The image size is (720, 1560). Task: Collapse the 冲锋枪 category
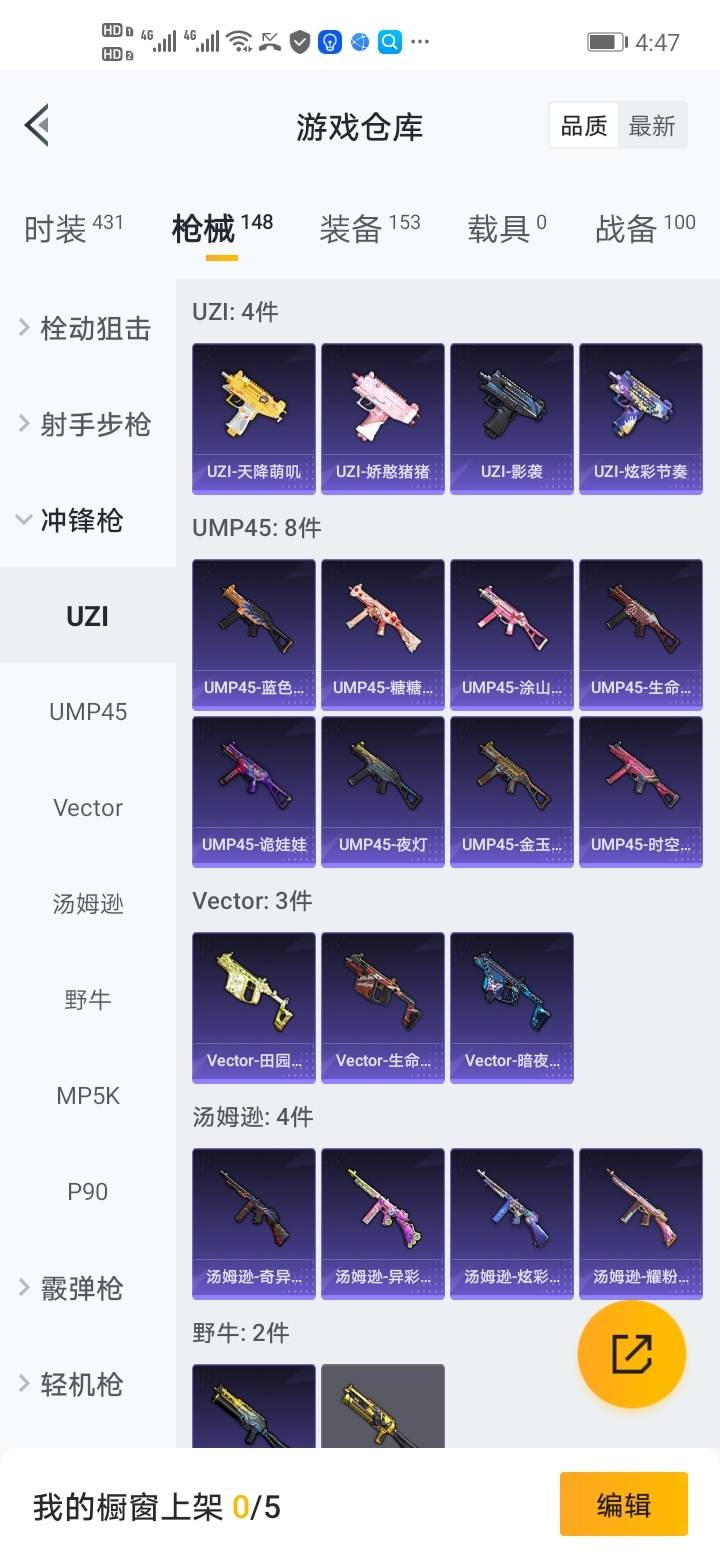pos(80,520)
